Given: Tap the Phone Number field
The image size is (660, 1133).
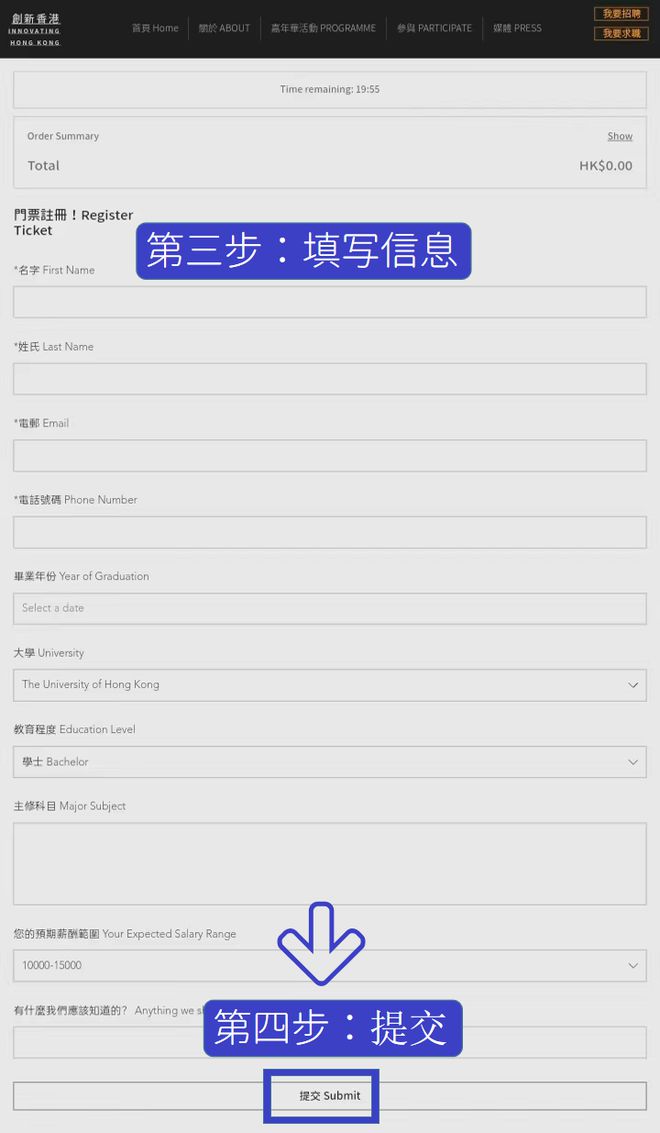Looking at the screenshot, I should 330,532.
